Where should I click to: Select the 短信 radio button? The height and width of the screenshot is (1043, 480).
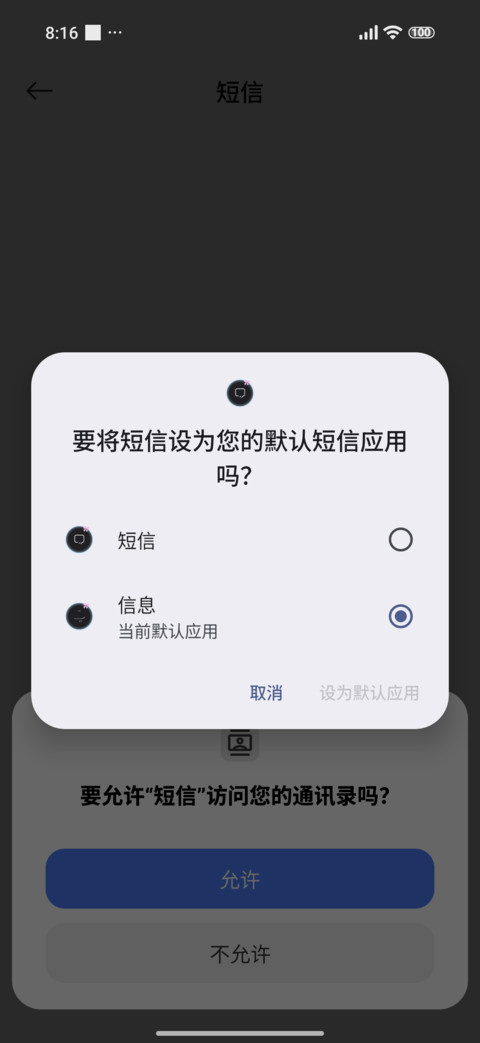click(400, 539)
